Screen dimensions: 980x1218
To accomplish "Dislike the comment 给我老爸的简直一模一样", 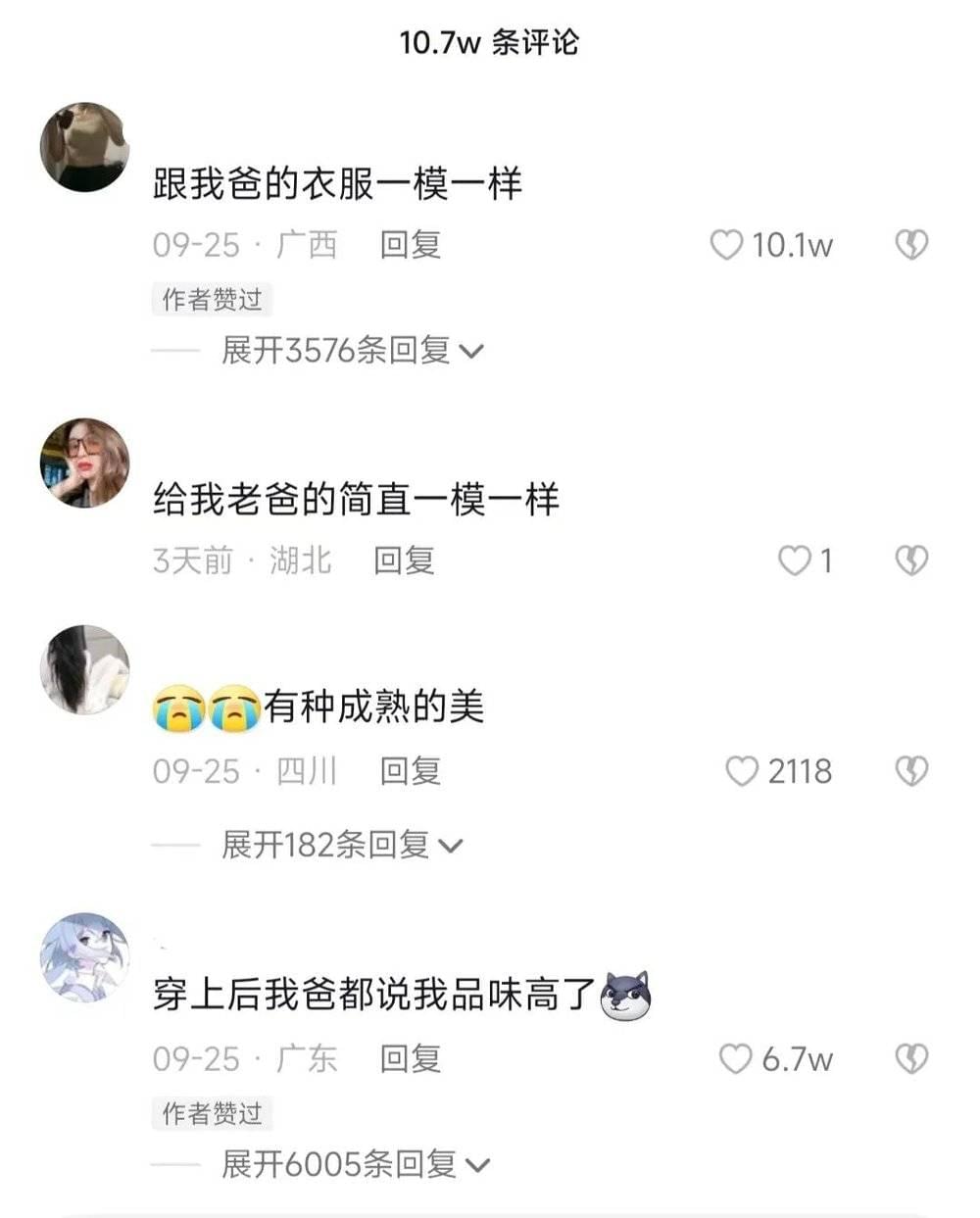I will [x=911, y=560].
